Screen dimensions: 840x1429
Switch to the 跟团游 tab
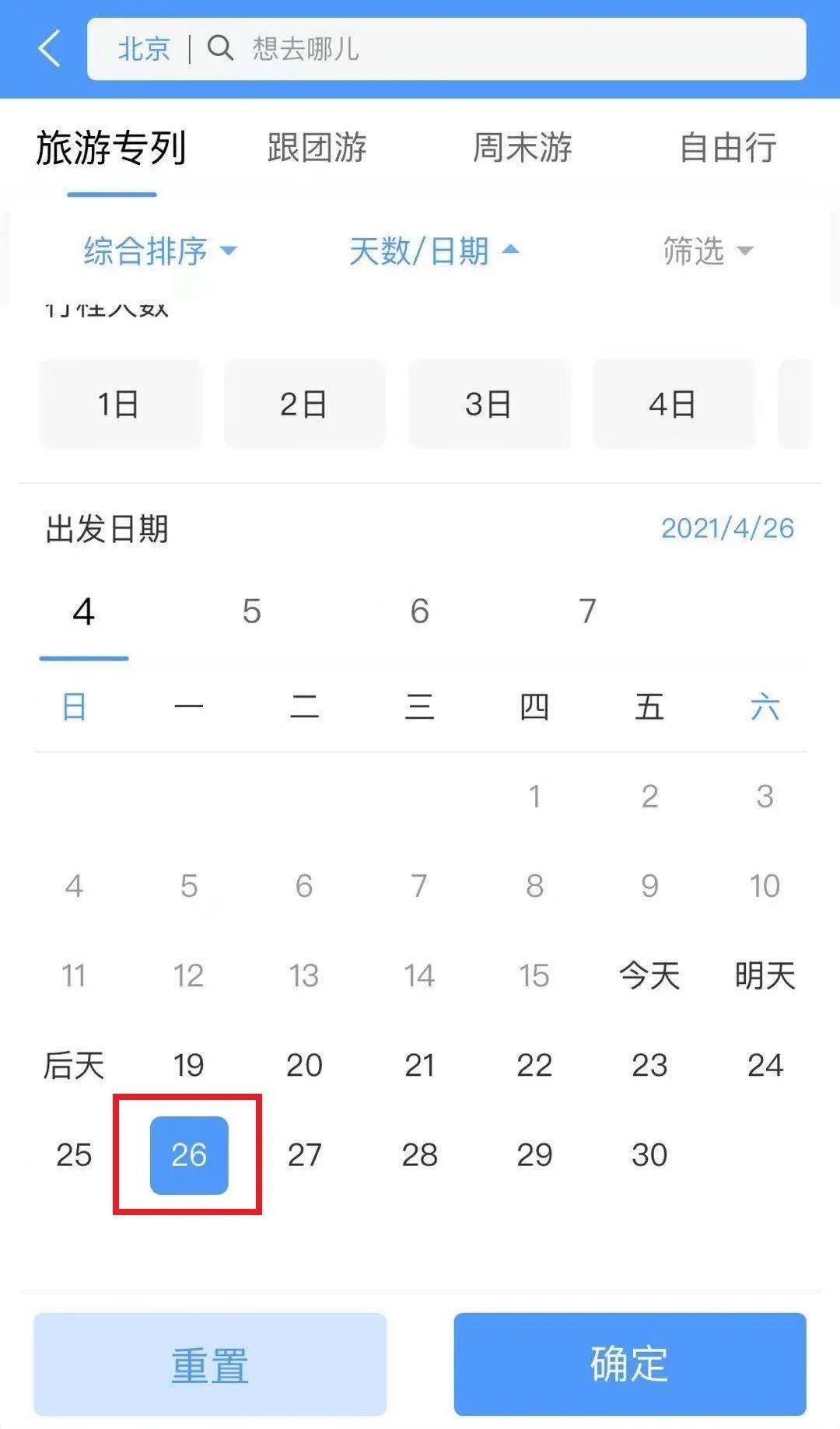pyautogui.click(x=317, y=147)
